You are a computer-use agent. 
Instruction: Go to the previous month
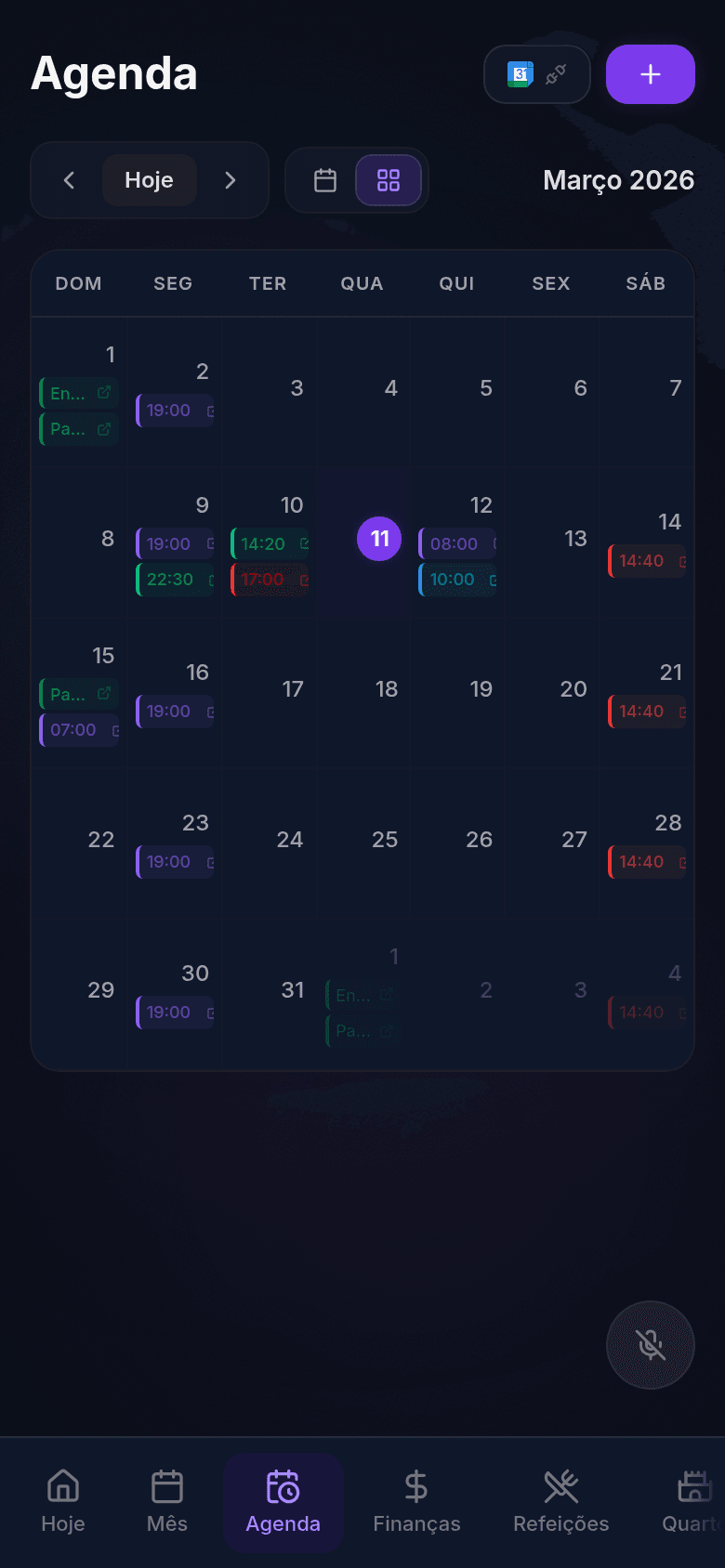coord(69,180)
